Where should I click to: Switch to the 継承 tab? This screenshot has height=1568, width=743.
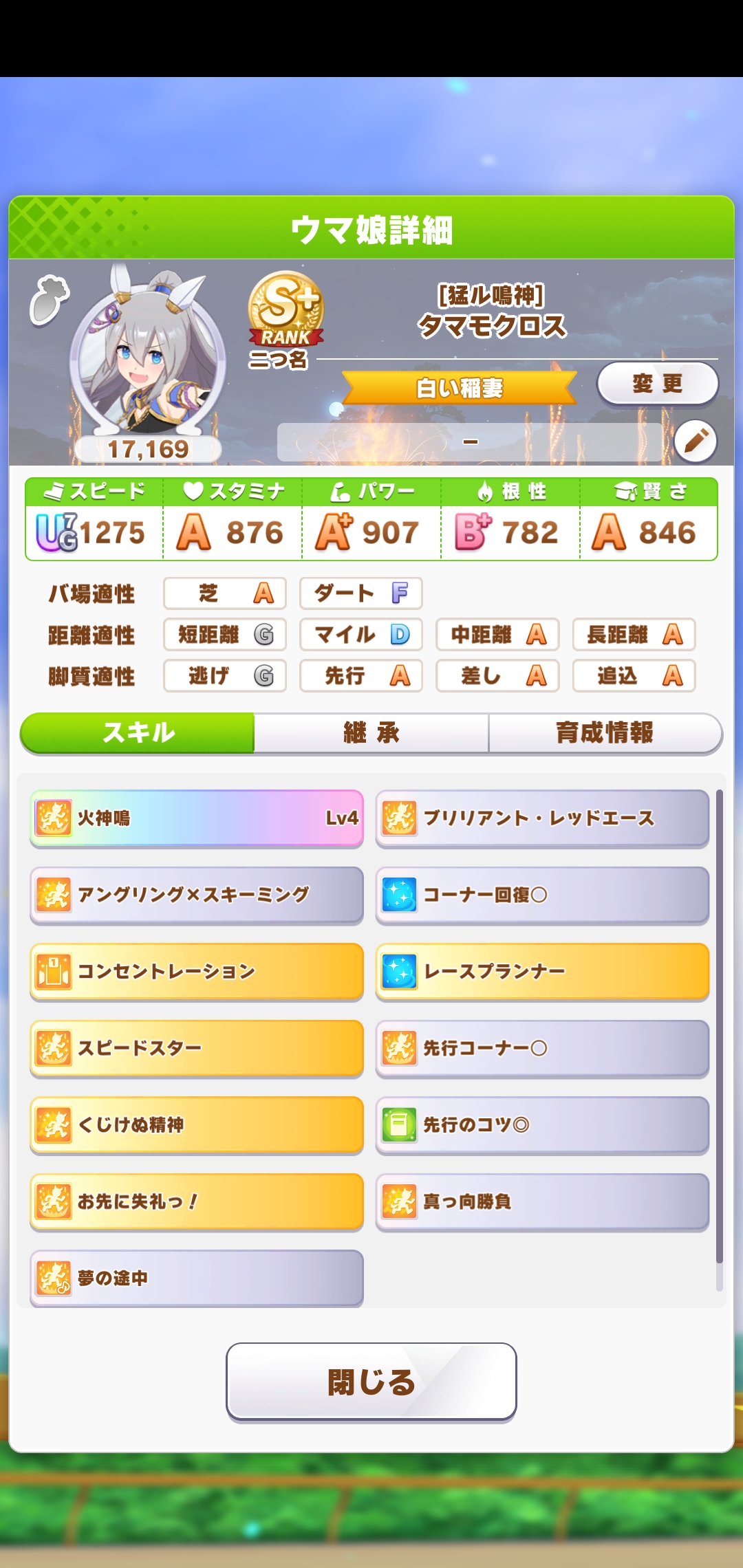click(x=371, y=733)
